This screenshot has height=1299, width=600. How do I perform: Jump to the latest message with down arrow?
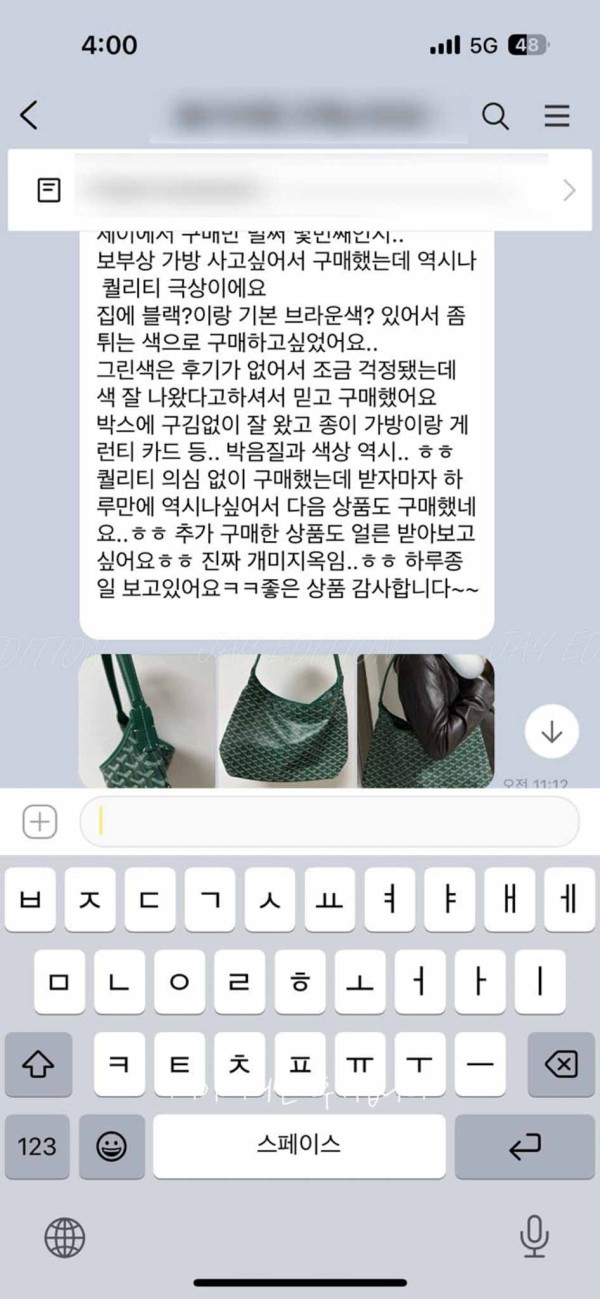click(x=552, y=733)
